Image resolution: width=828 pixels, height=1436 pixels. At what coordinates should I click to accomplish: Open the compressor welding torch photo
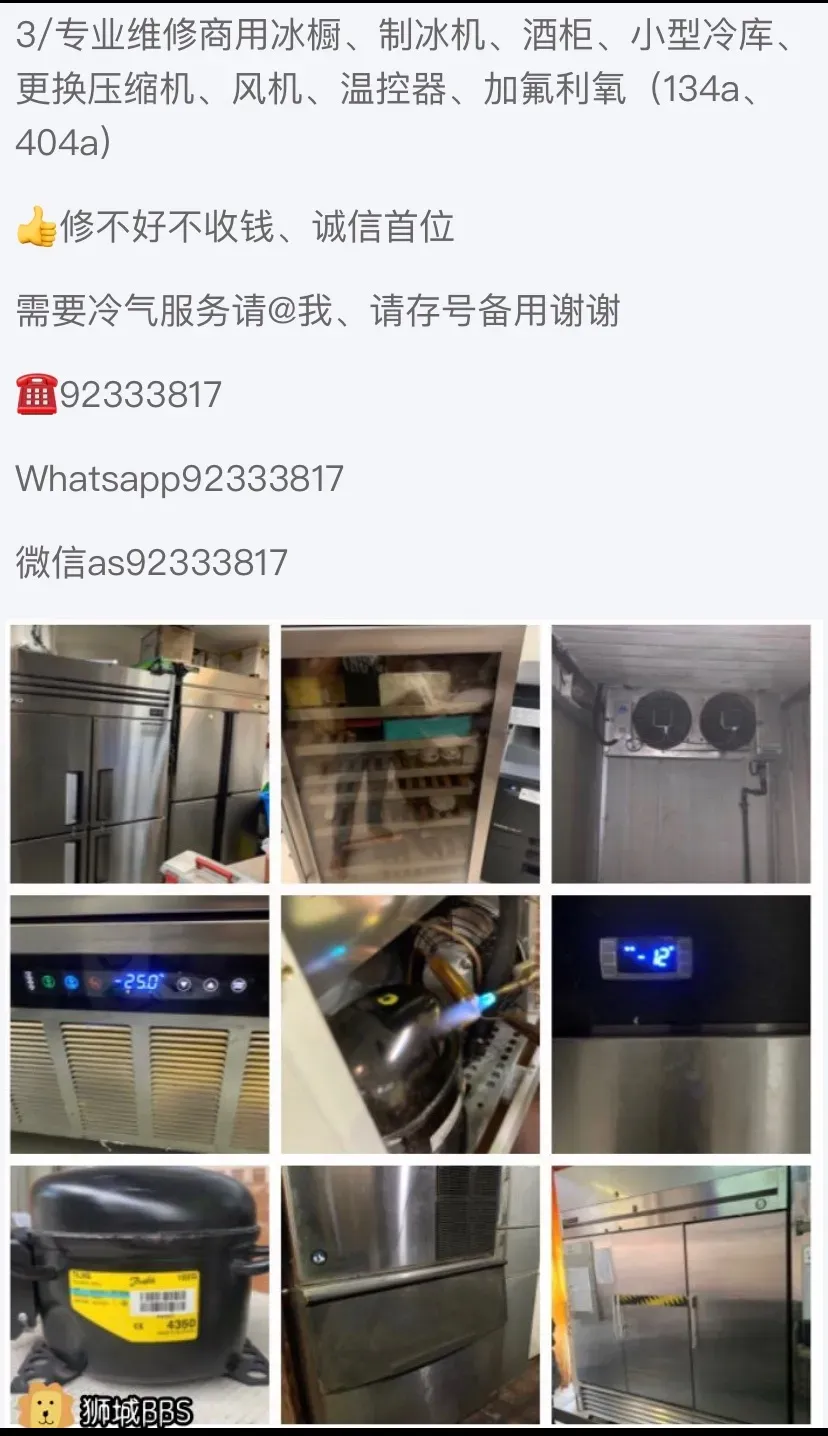(x=410, y=1024)
